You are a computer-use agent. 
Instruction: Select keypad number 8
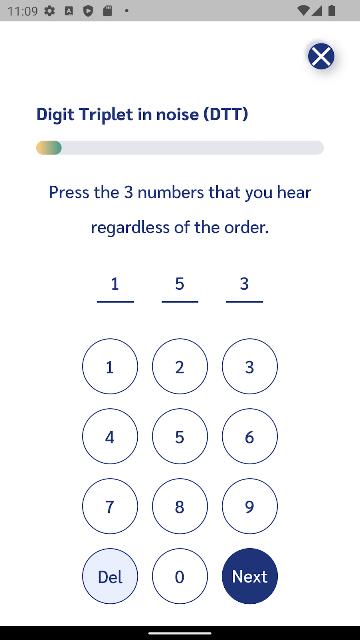180,506
